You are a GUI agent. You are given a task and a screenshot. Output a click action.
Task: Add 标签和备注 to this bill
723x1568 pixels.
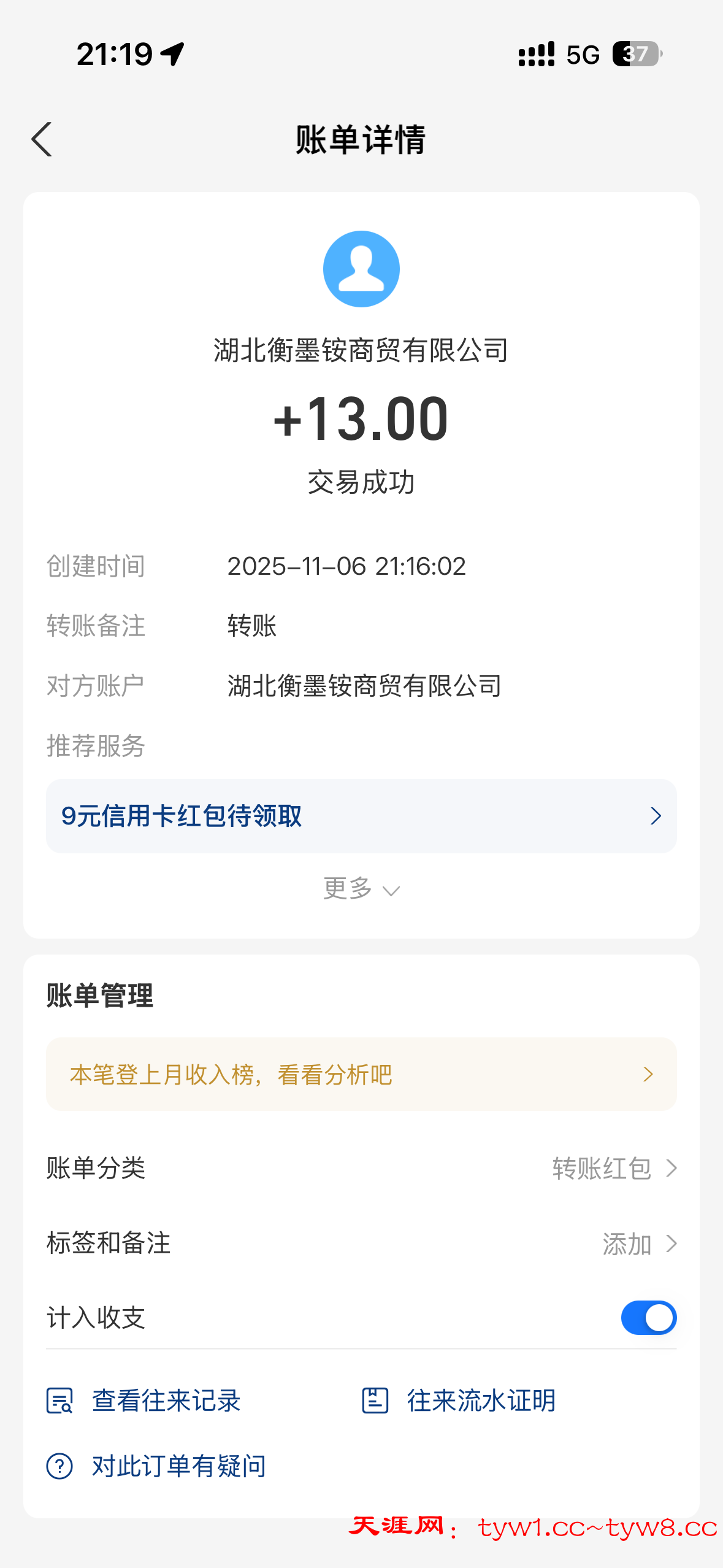[x=638, y=1244]
